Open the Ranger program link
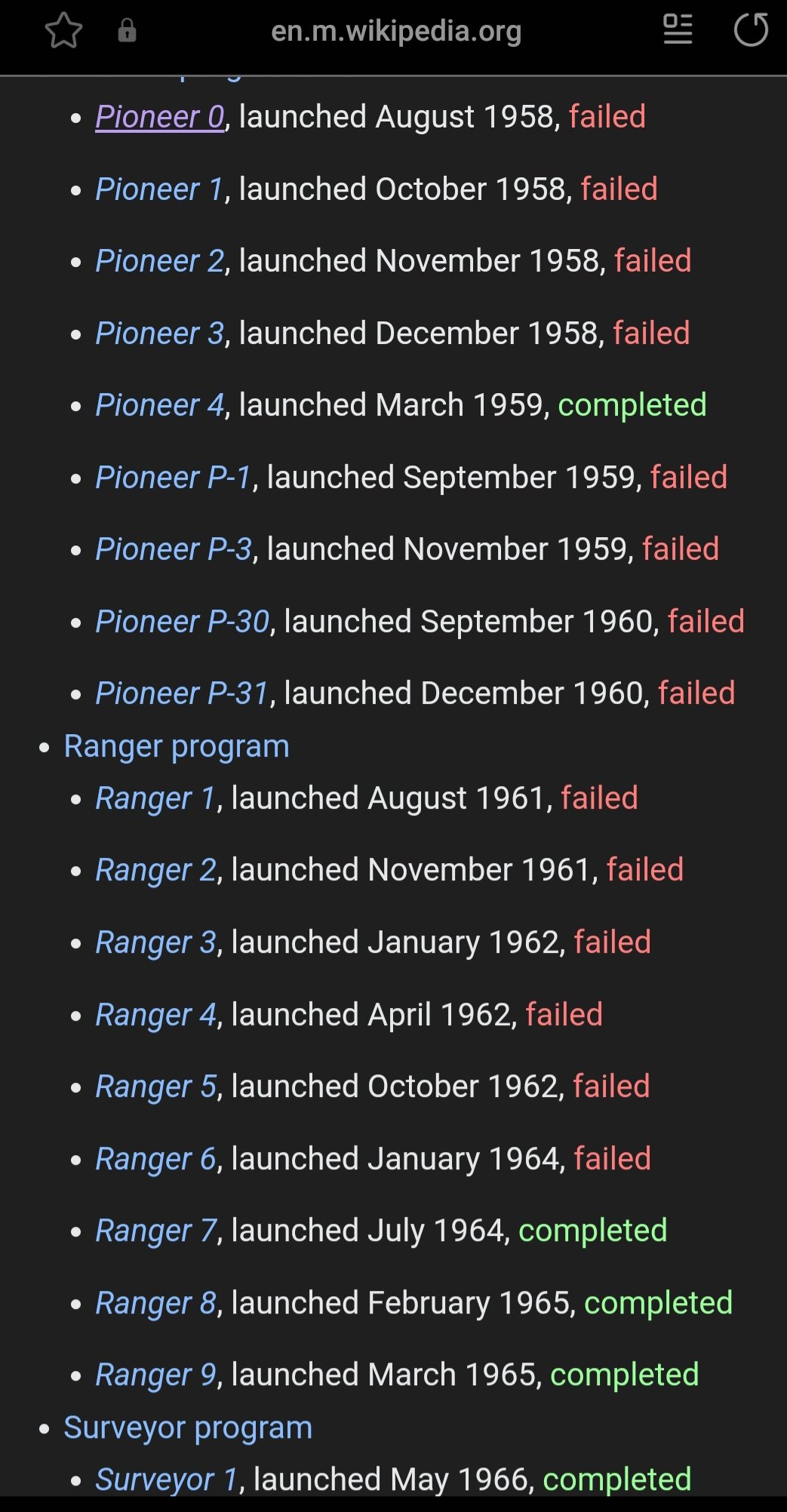 [x=177, y=746]
